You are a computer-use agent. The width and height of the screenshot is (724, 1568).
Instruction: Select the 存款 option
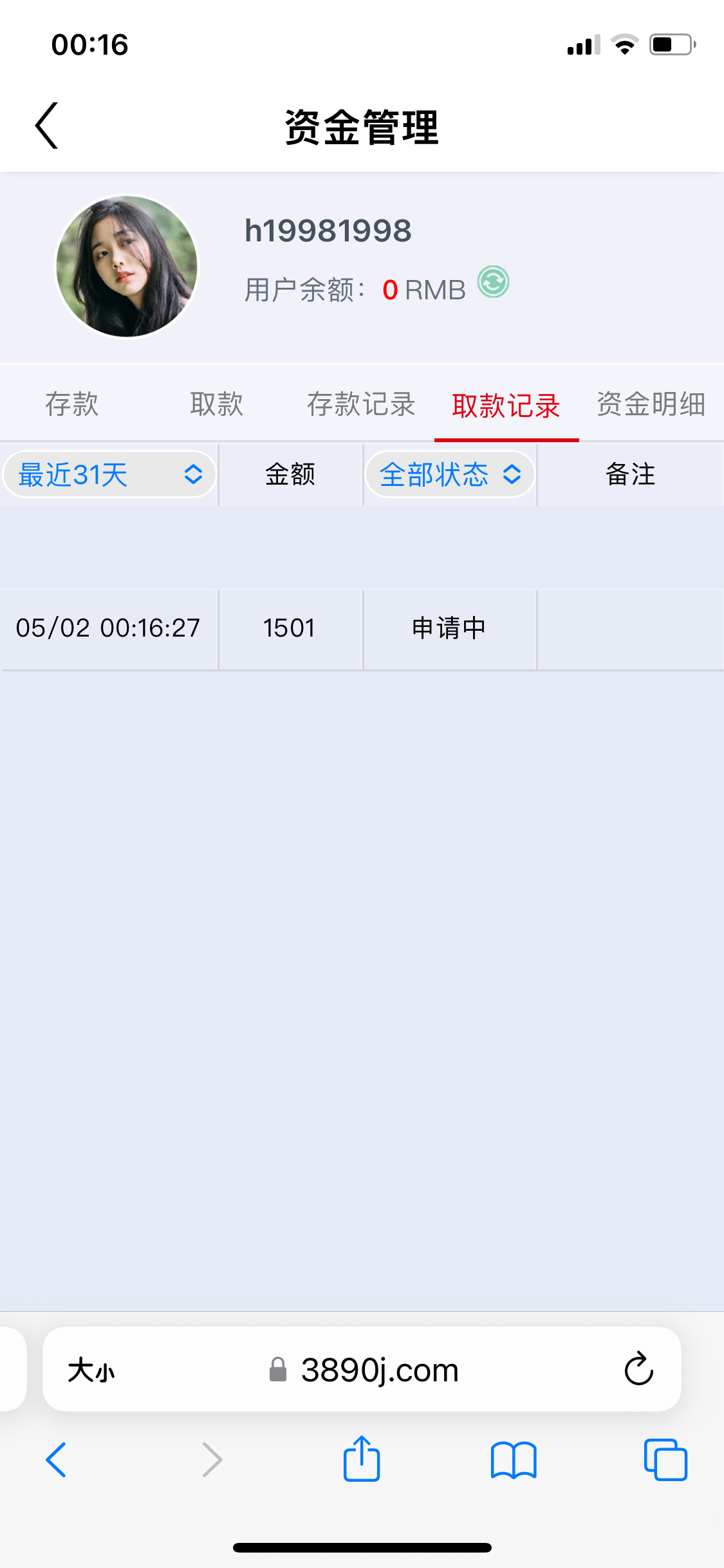(x=72, y=404)
